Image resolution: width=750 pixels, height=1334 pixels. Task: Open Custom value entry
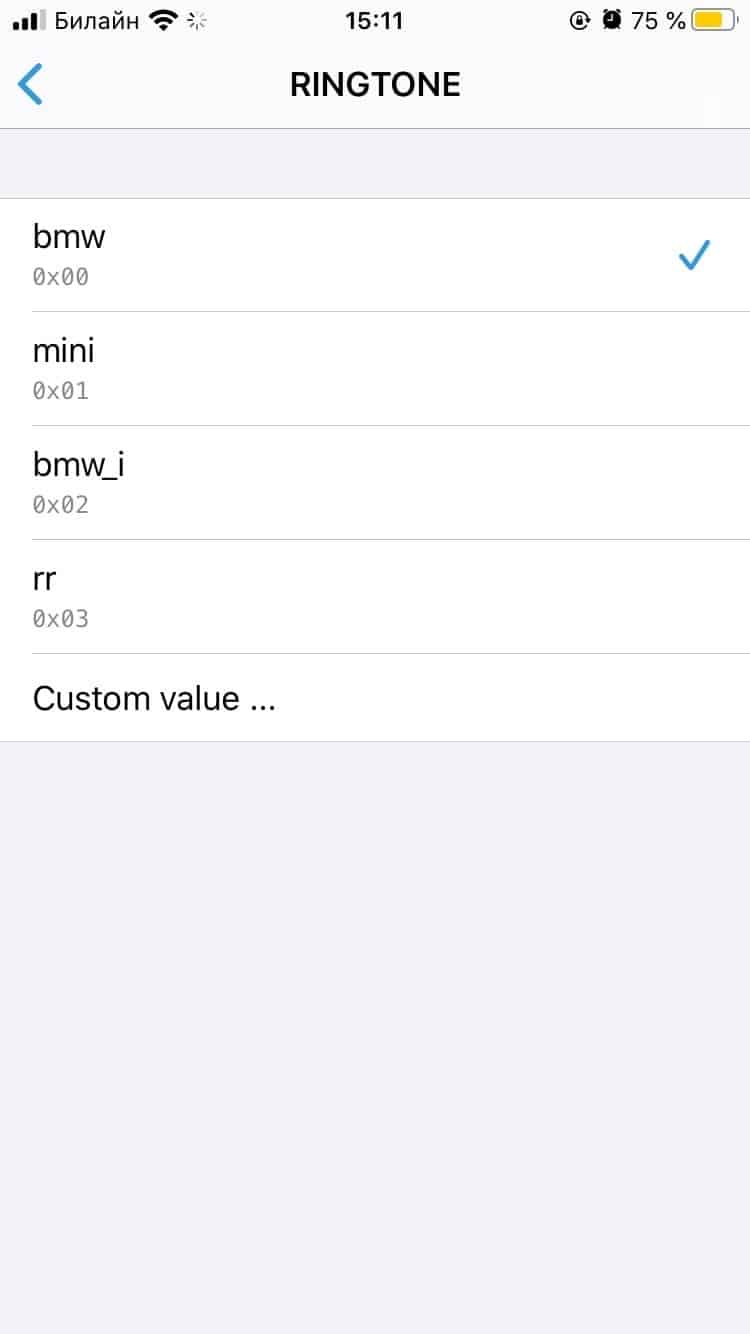pos(375,698)
